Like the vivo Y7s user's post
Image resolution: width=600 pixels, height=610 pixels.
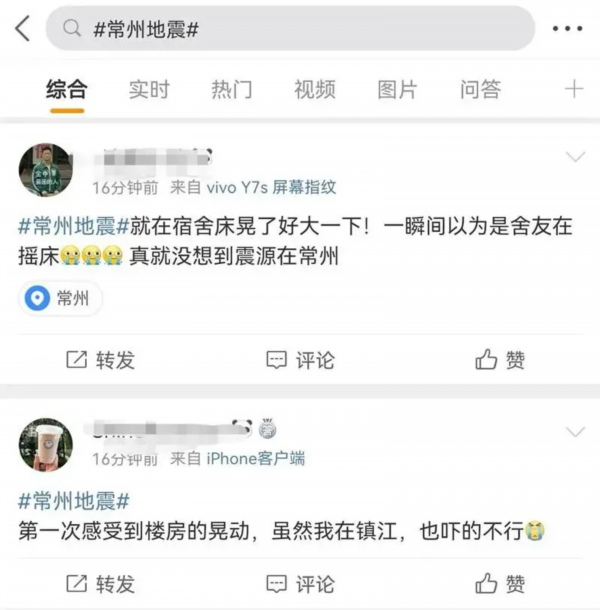tap(500, 360)
